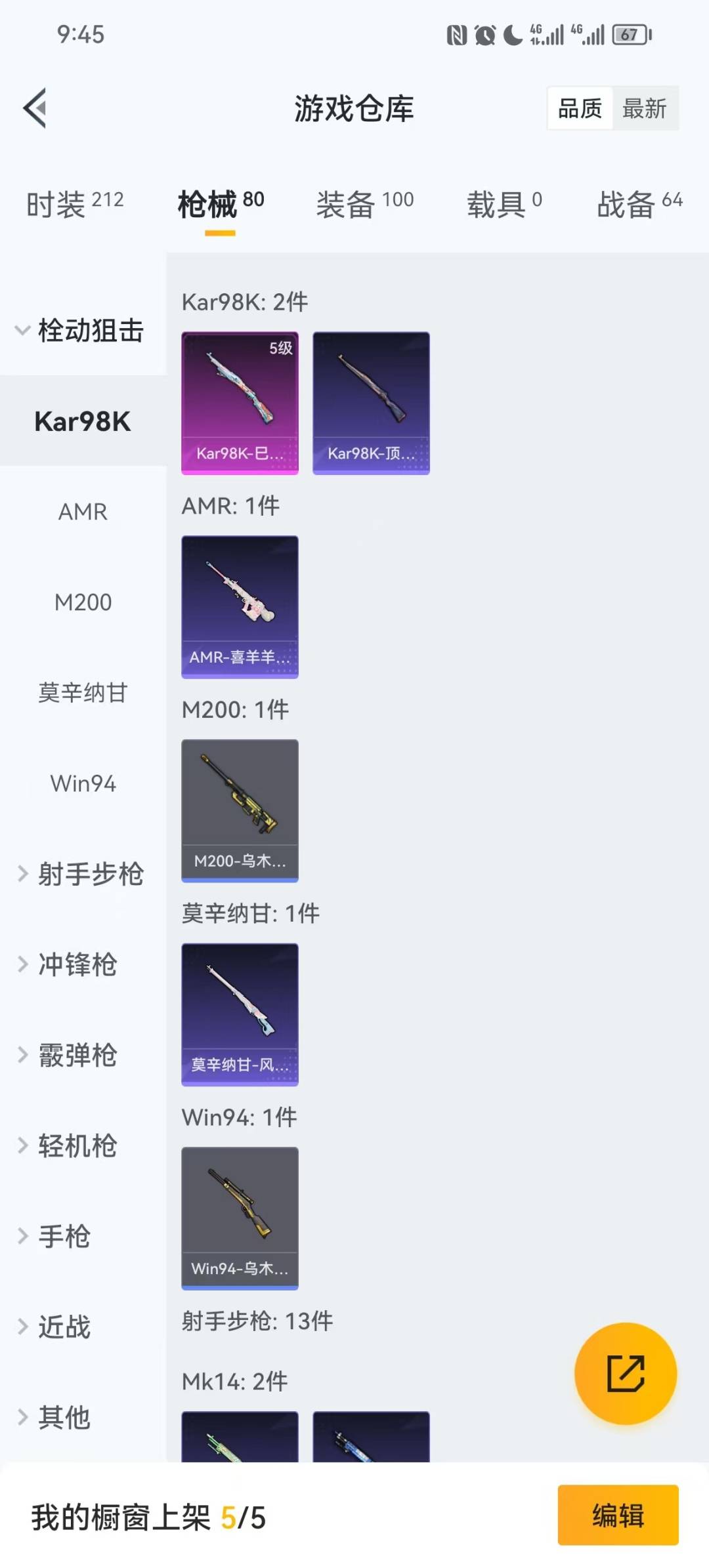Viewport: 709px width, 1568px height.
Task: Switch sorting to 最新
Action: (645, 108)
